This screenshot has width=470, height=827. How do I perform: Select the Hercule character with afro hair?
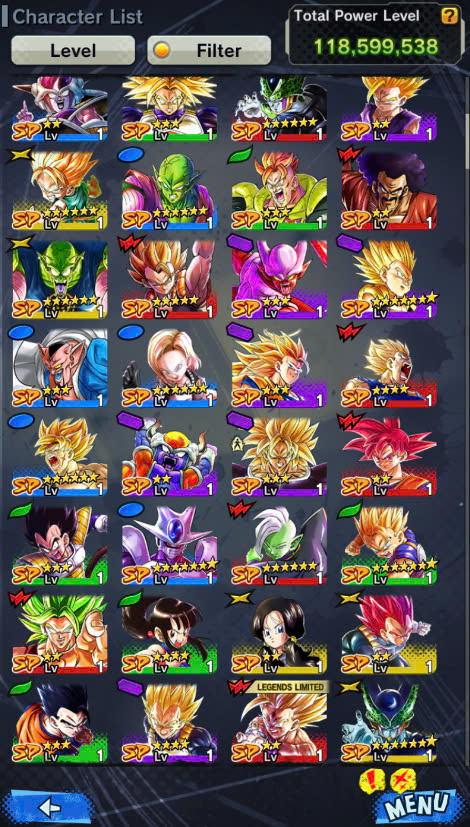389,190
